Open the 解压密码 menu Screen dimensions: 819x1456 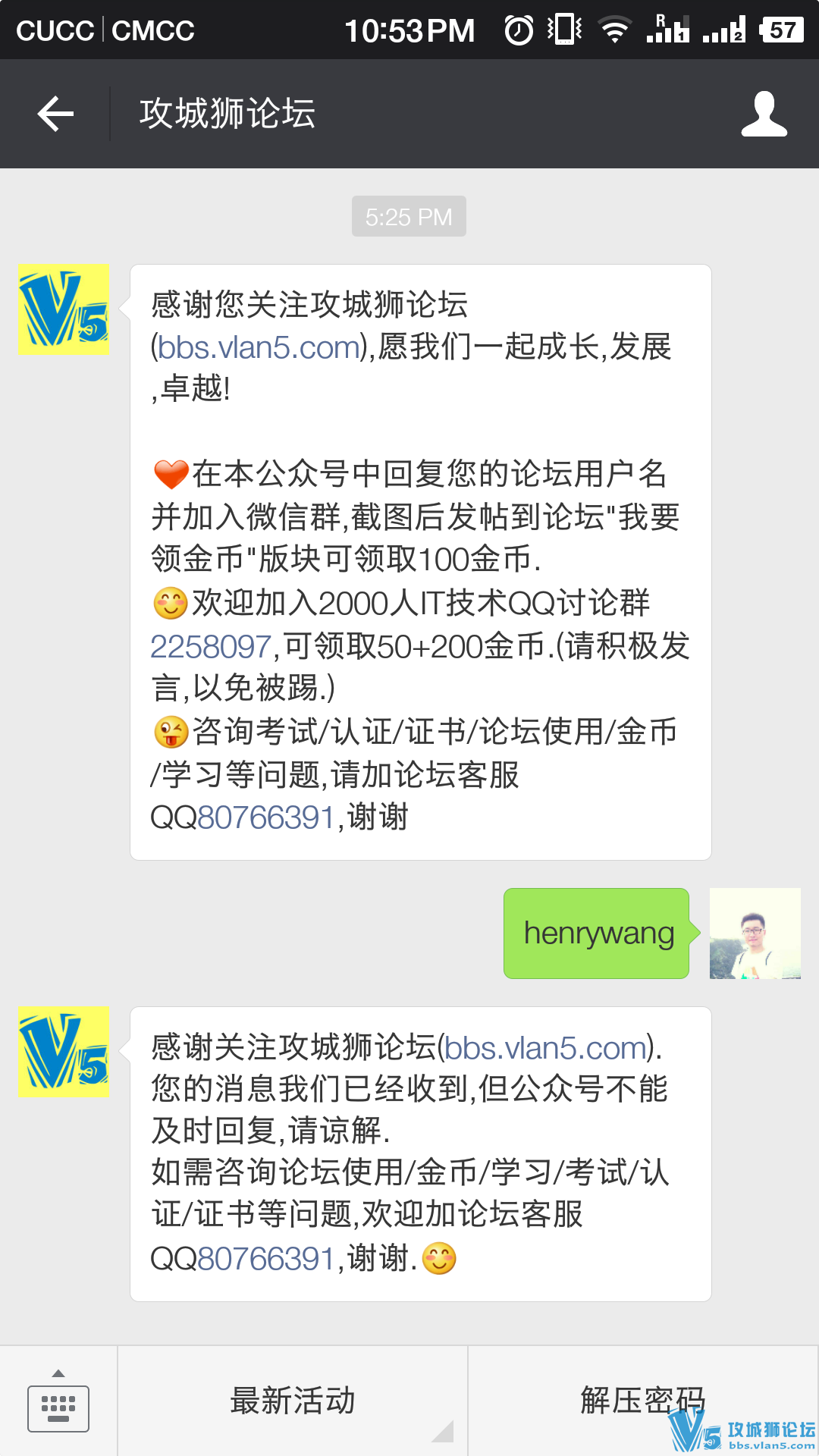point(642,1401)
